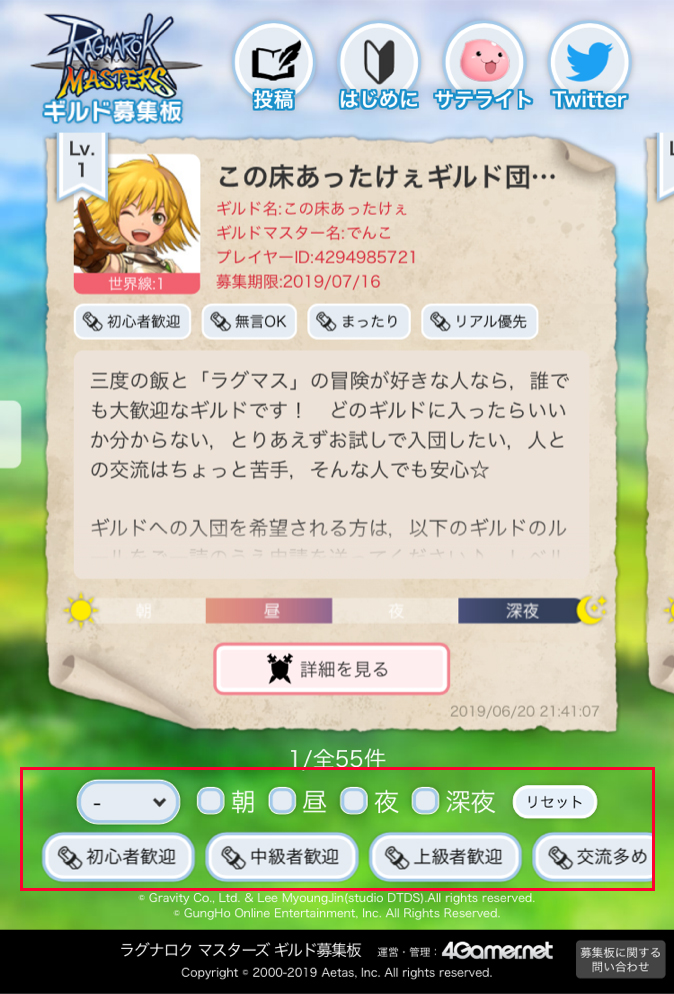Open the 投稿 post button
Screen dimensions: 674x994
coord(273,67)
